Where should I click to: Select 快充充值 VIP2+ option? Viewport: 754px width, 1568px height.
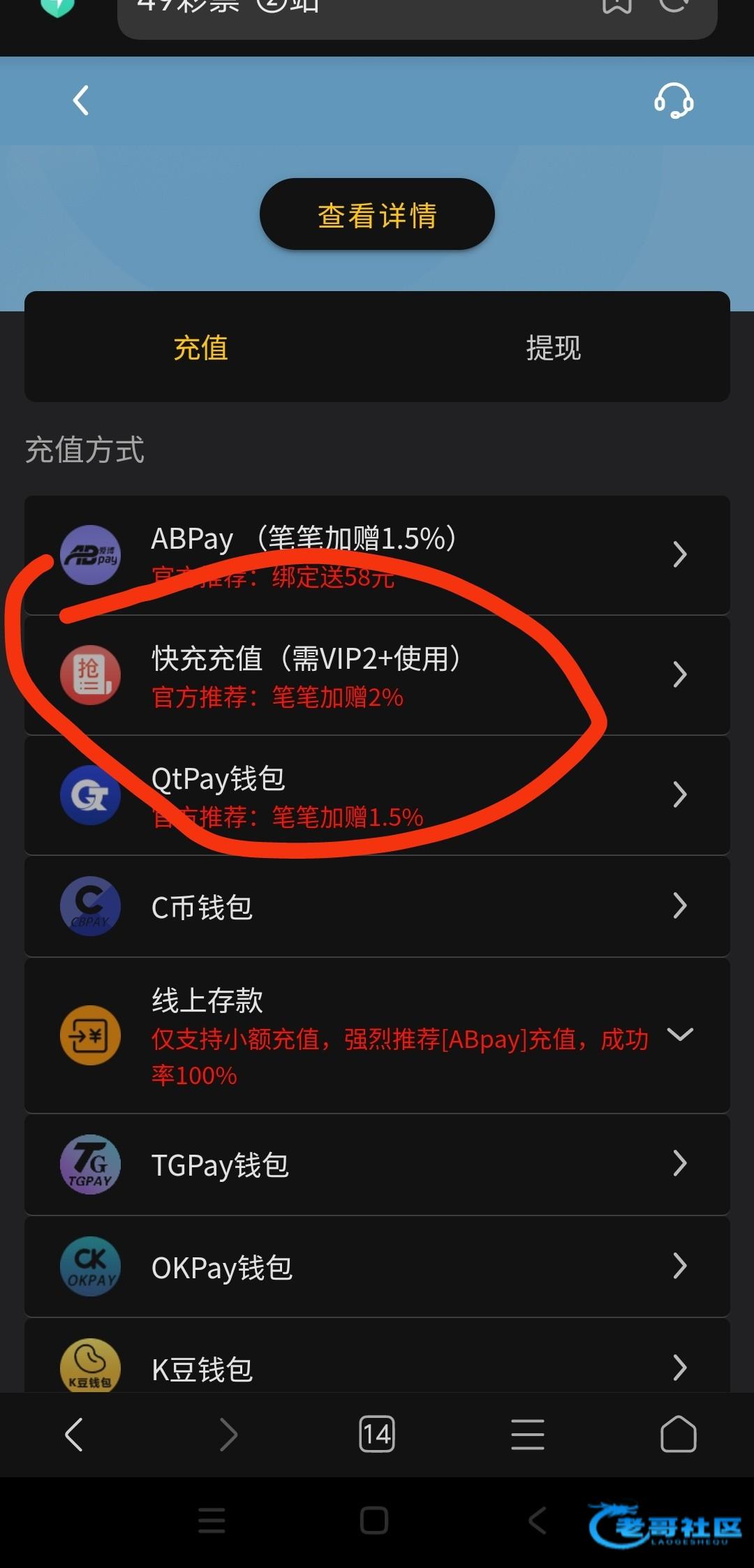(x=377, y=675)
